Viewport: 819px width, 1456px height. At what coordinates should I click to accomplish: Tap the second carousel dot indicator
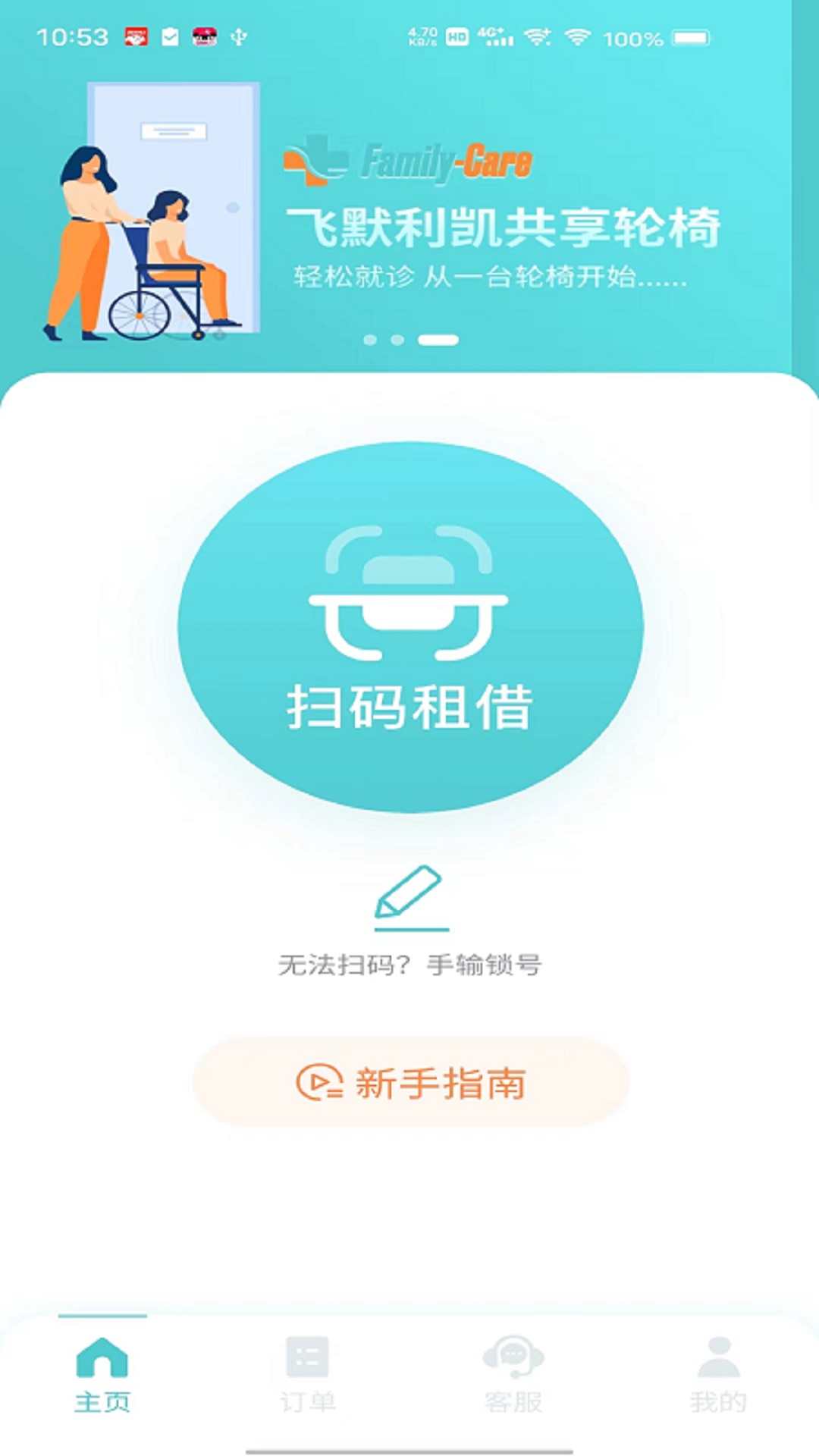[397, 341]
